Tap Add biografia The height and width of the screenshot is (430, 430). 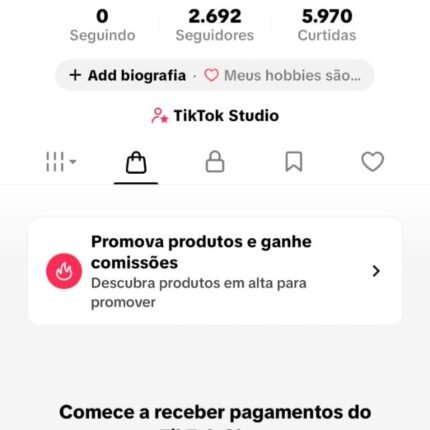[x=128, y=75]
